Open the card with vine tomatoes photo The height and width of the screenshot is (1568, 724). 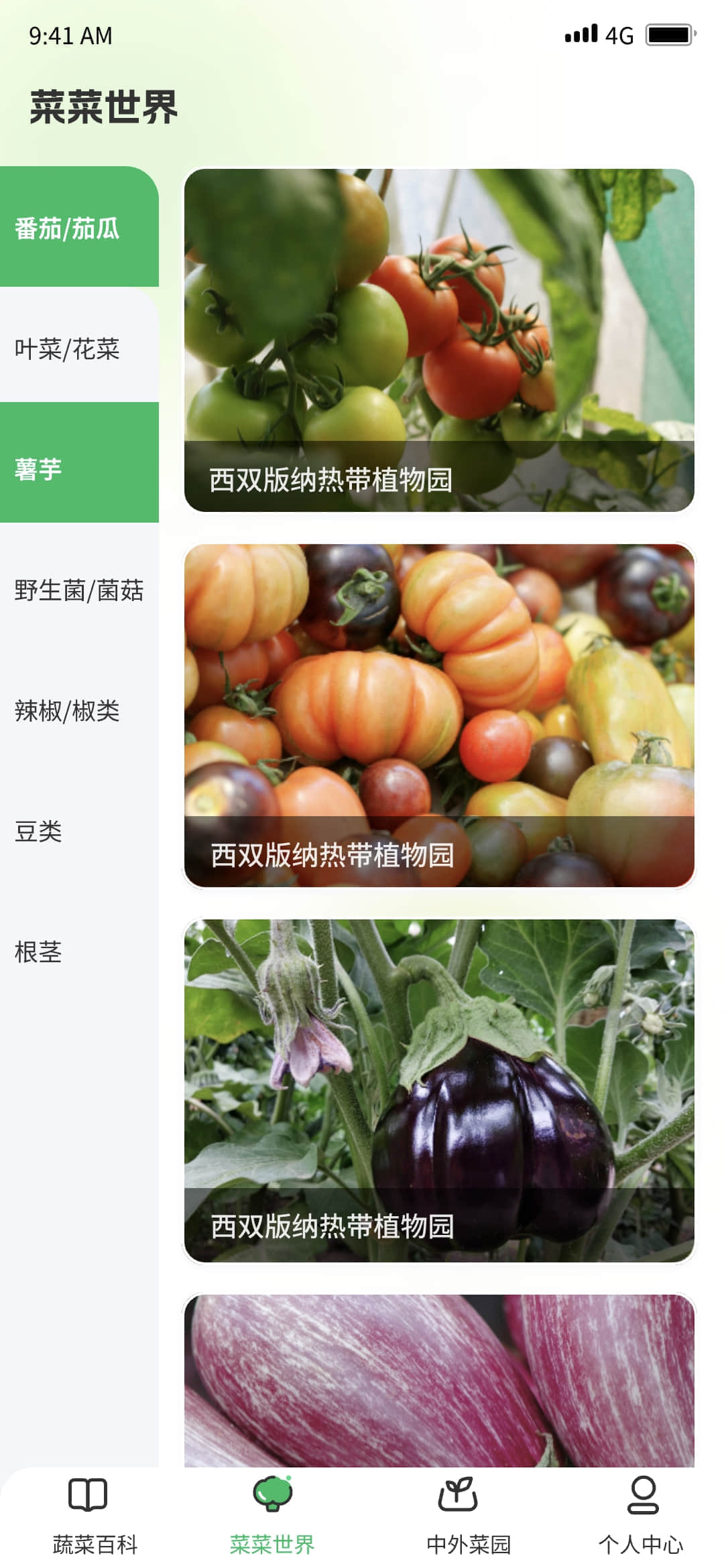pos(439,340)
